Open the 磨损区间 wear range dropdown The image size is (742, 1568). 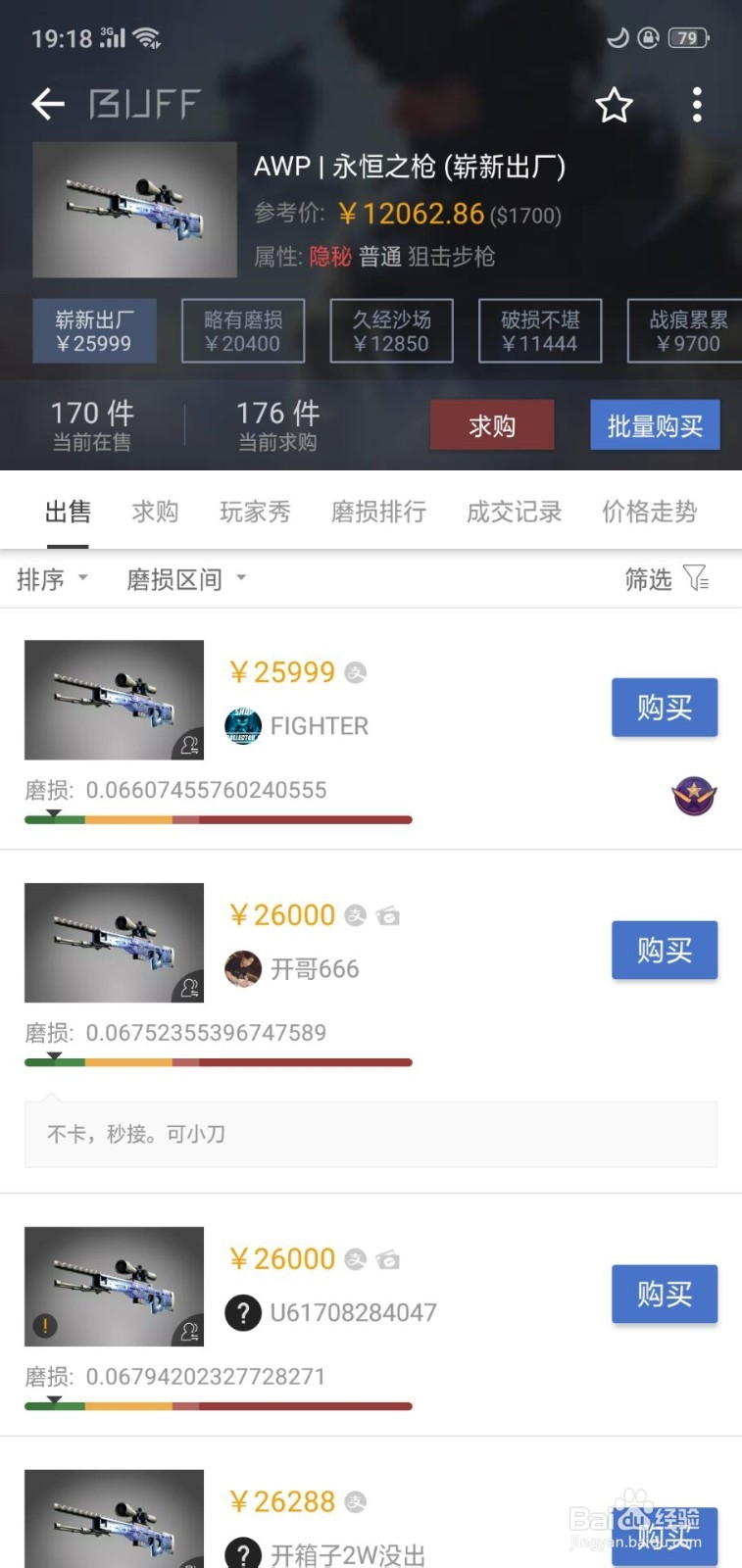185,579
